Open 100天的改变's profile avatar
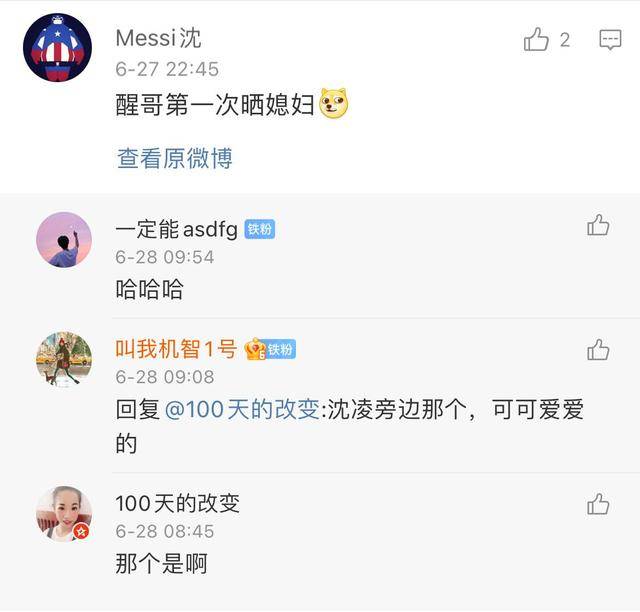This screenshot has height=612, width=640. tap(64, 514)
